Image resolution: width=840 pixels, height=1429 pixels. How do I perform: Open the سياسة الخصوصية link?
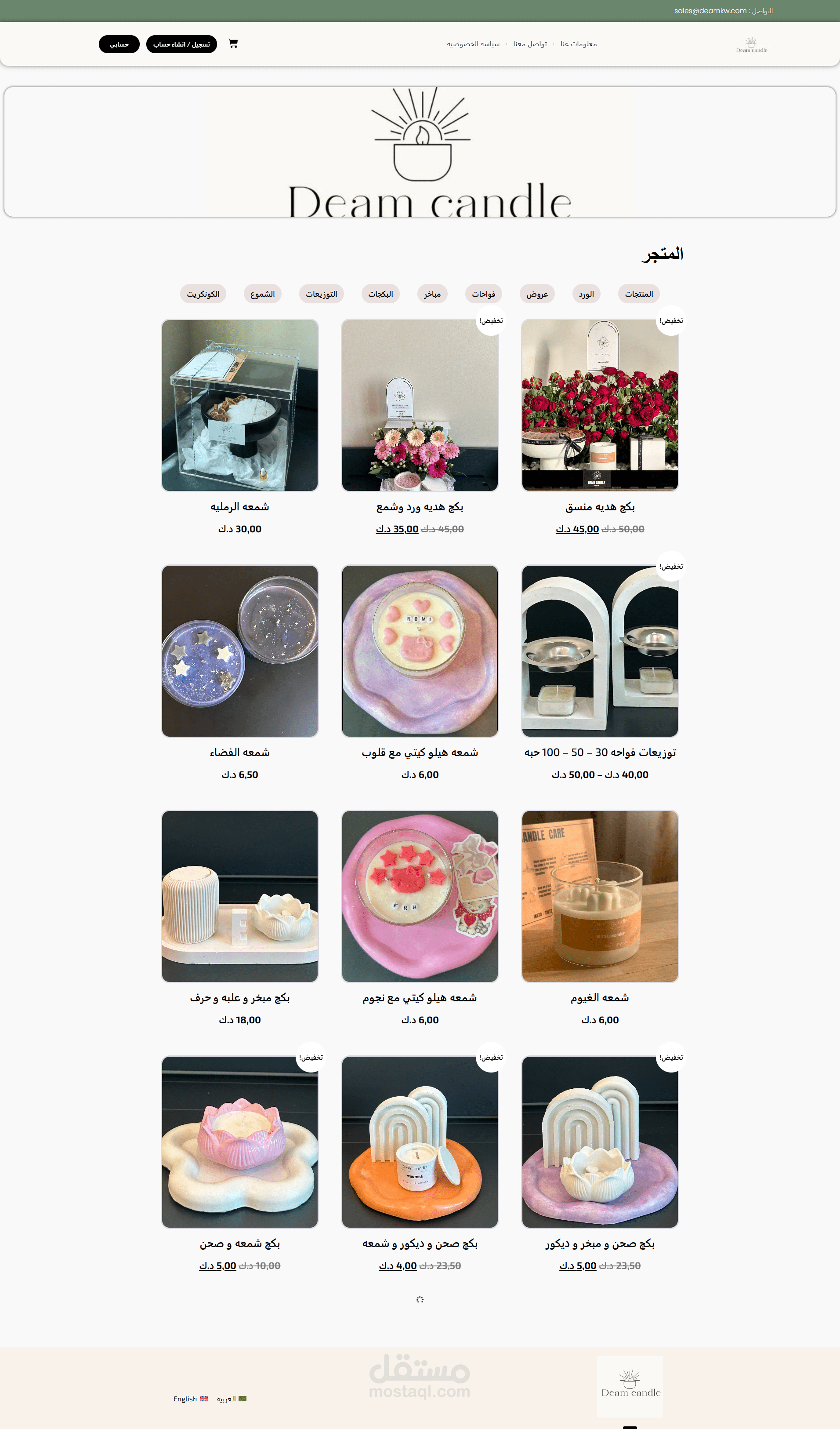(x=473, y=44)
